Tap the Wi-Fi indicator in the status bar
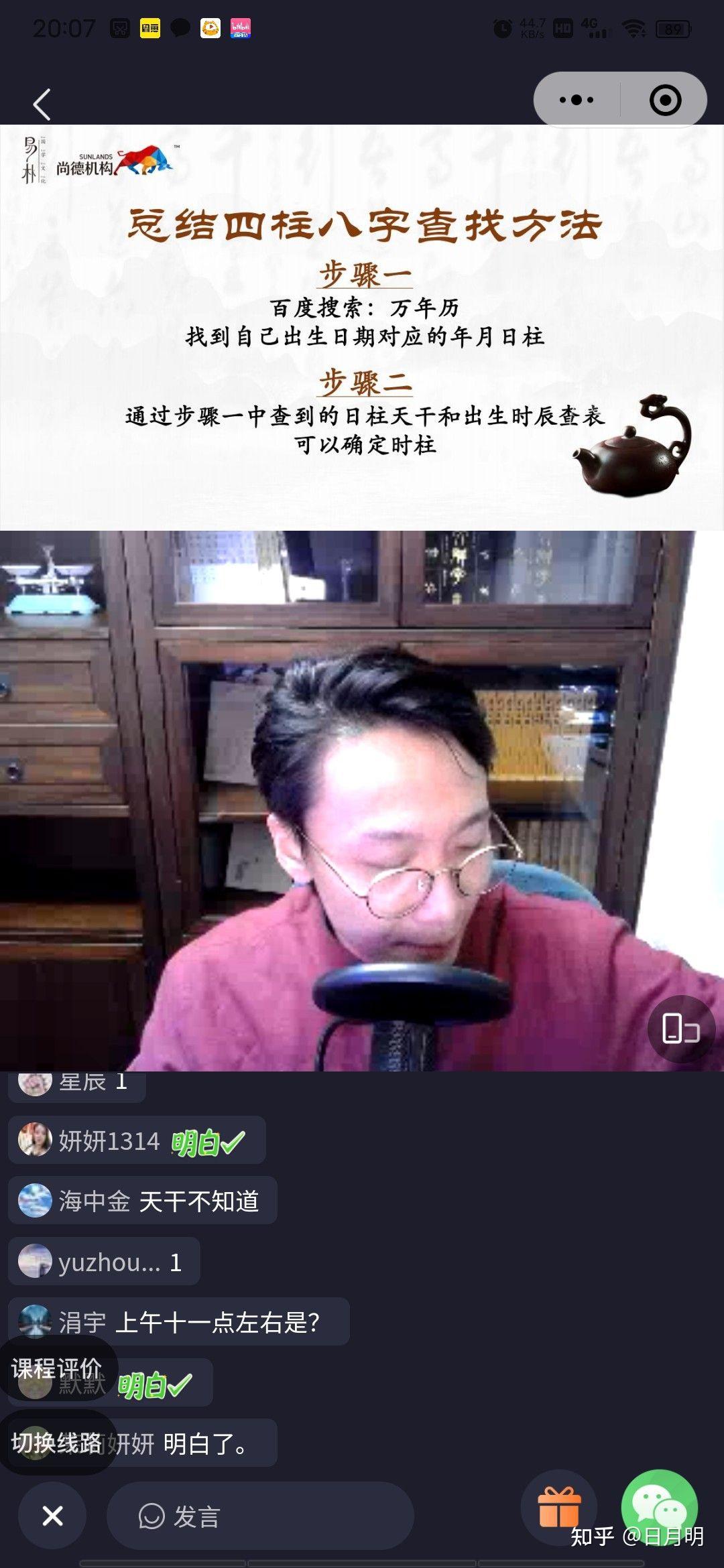The width and height of the screenshot is (724, 1568). (x=634, y=27)
